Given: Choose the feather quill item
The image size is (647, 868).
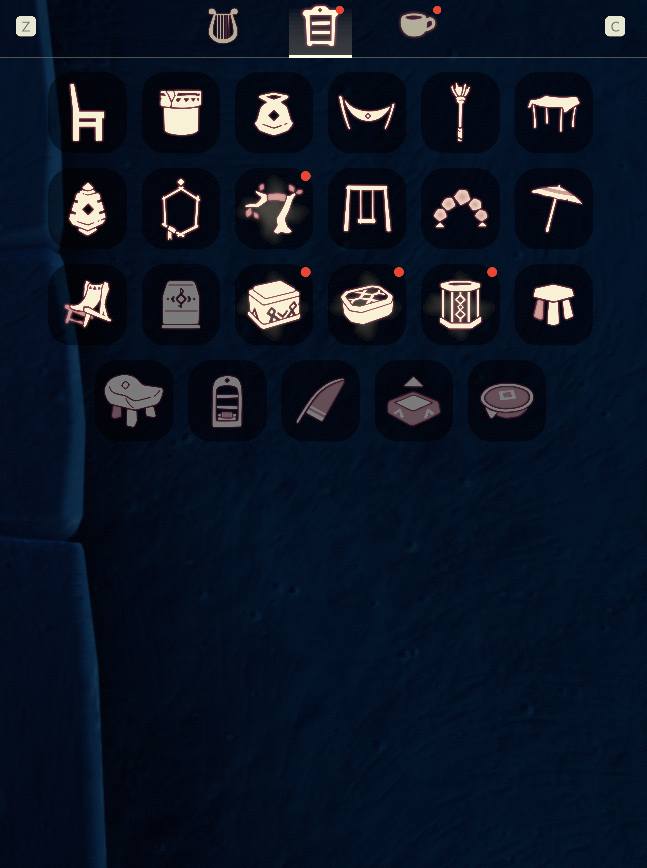Looking at the screenshot, I should pyautogui.click(x=320, y=401).
